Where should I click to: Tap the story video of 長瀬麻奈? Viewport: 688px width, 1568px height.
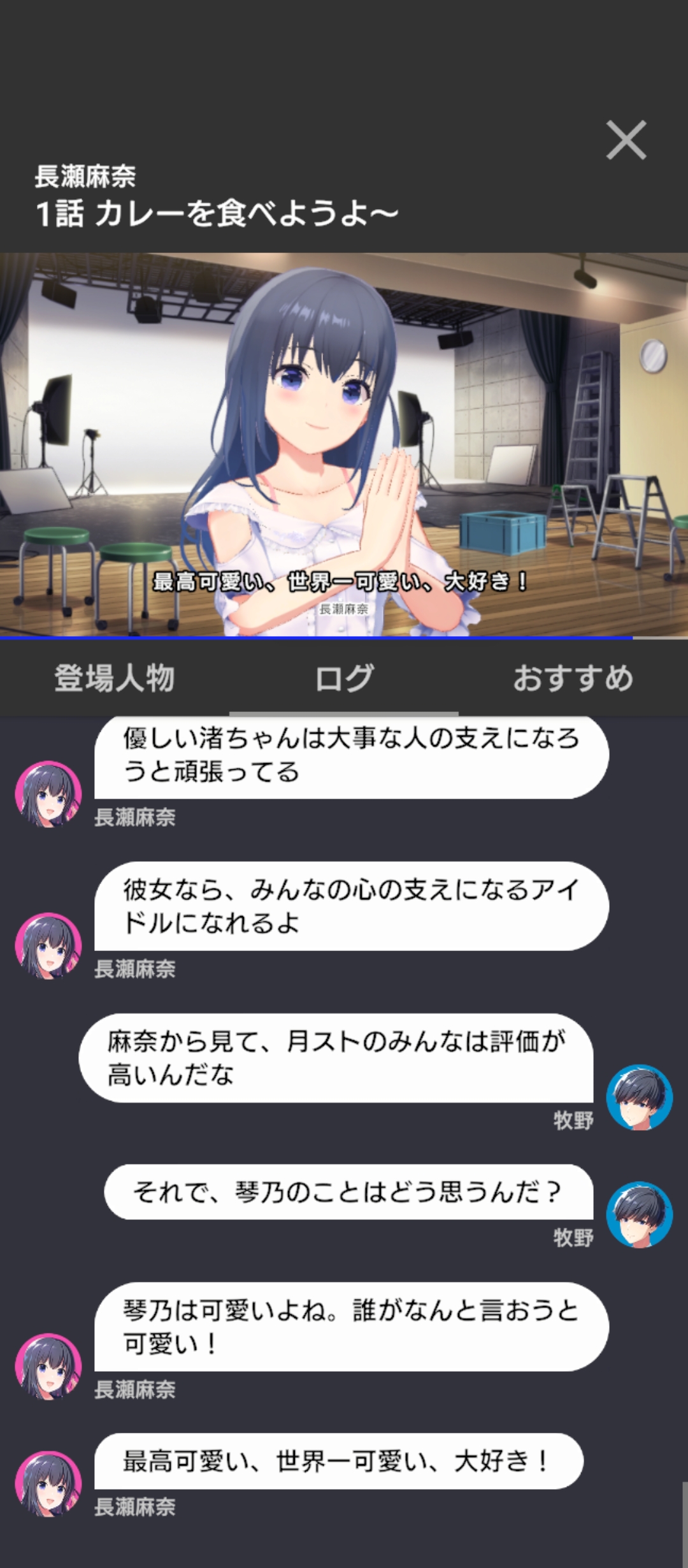[x=344, y=445]
